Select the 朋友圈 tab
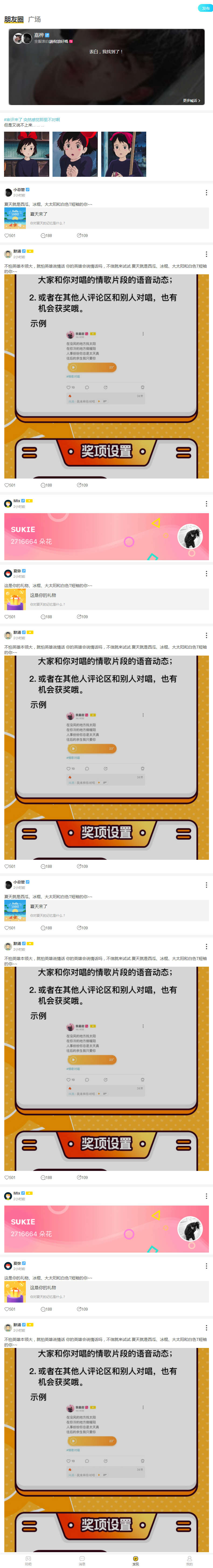The image size is (213, 1568). (13, 19)
